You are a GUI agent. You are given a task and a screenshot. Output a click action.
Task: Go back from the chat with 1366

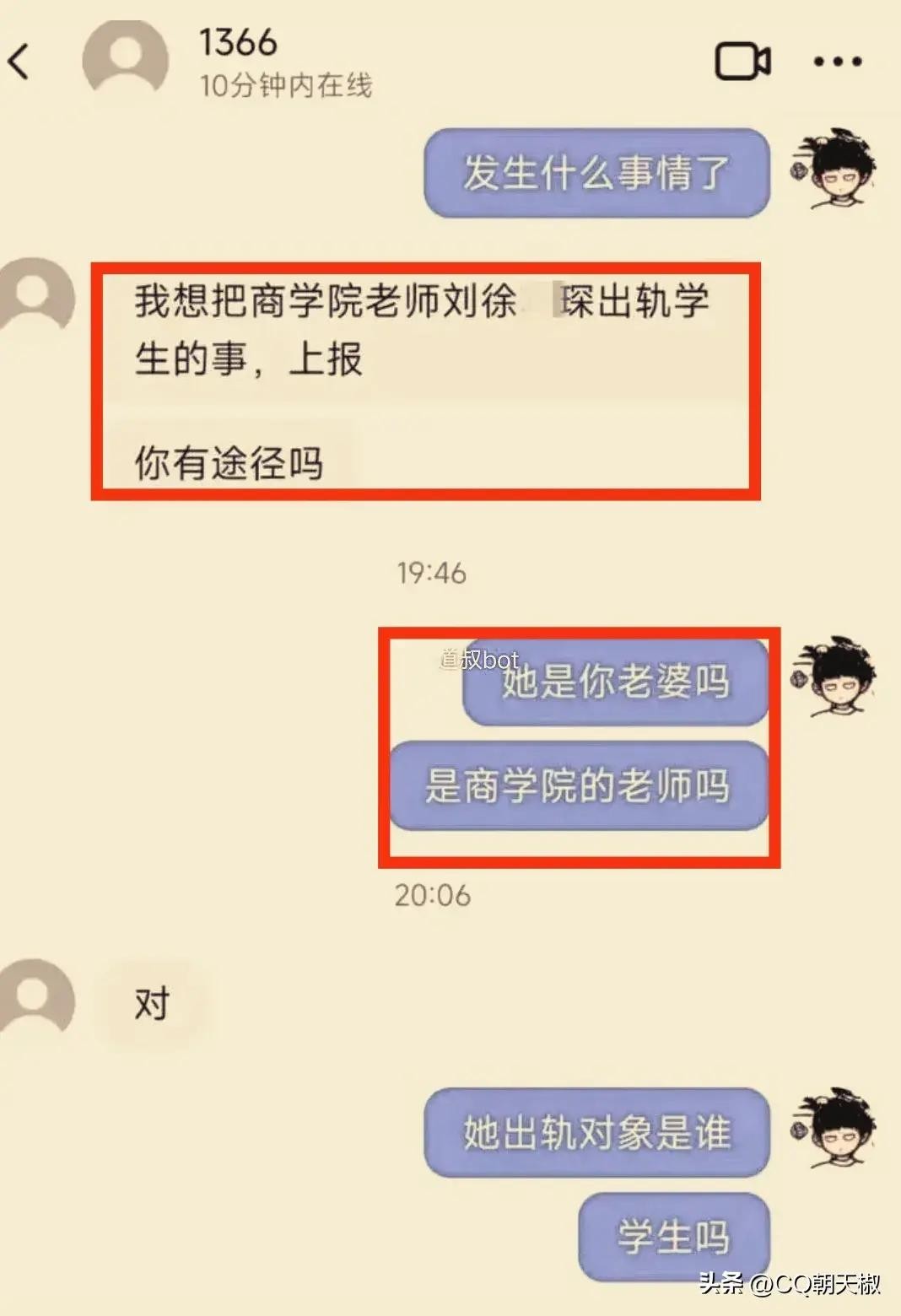(19, 61)
